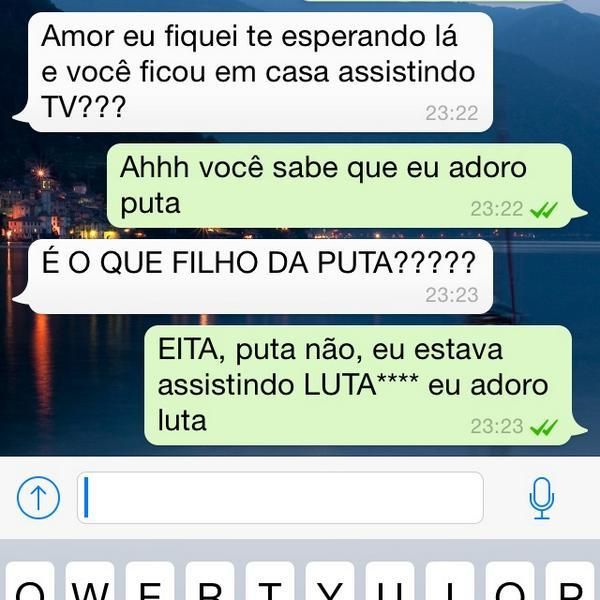Focus the message text input field
Screen dimensions: 600x600
(x=280, y=497)
